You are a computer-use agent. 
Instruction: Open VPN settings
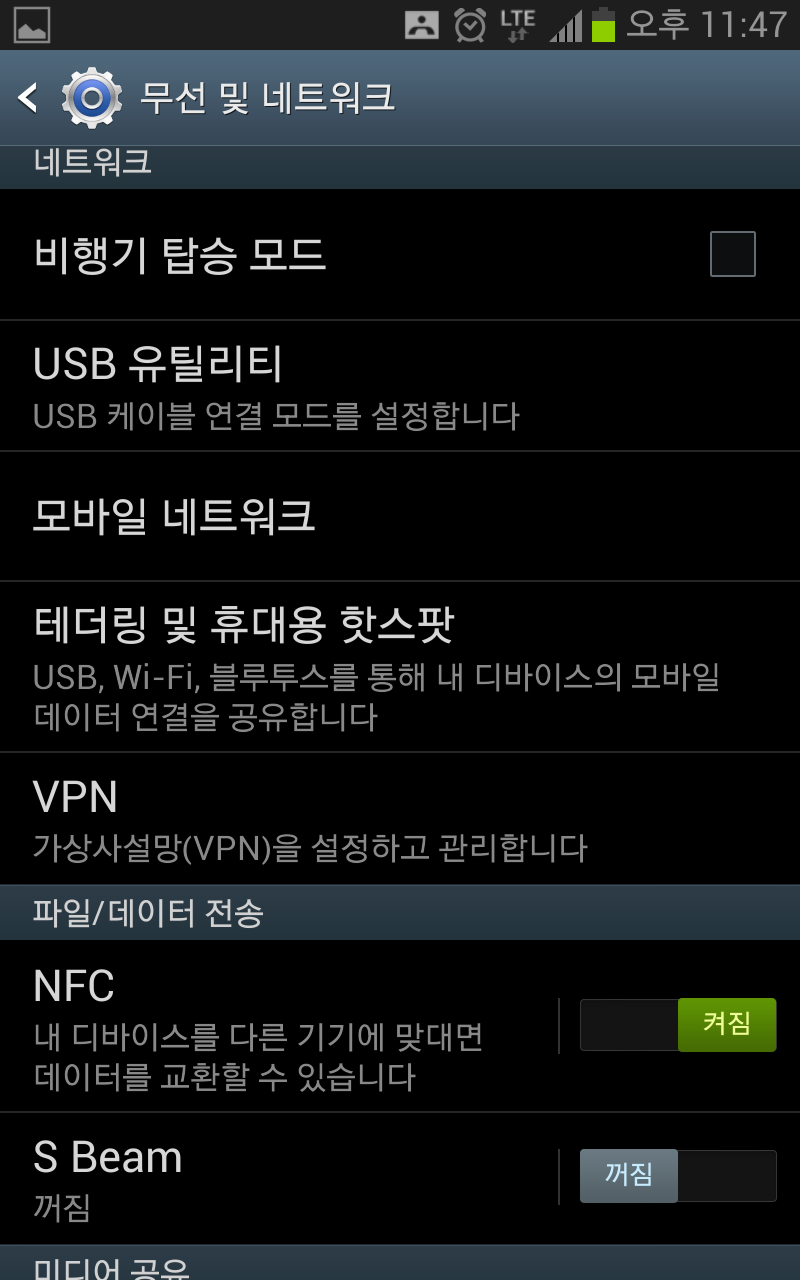click(x=300, y=818)
